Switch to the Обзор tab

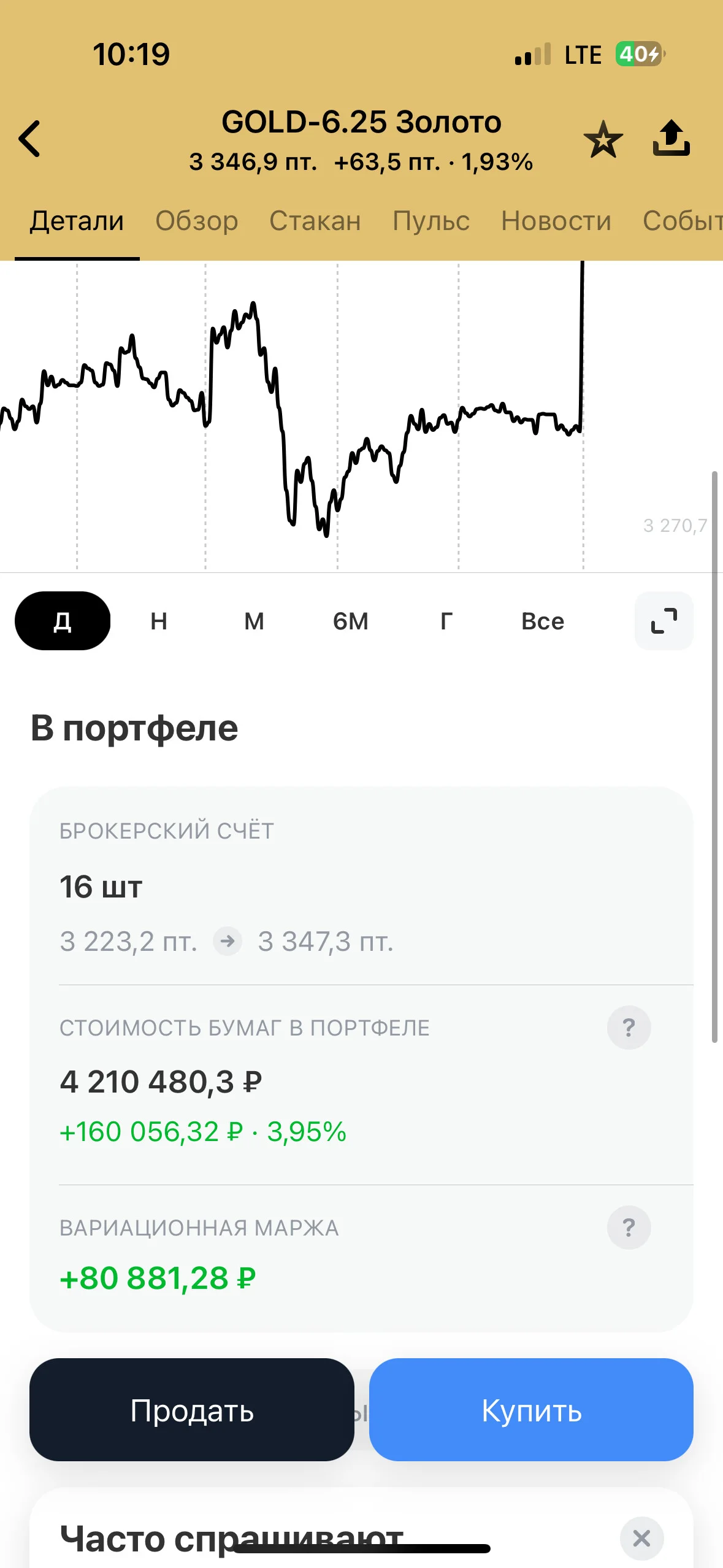pyautogui.click(x=197, y=221)
